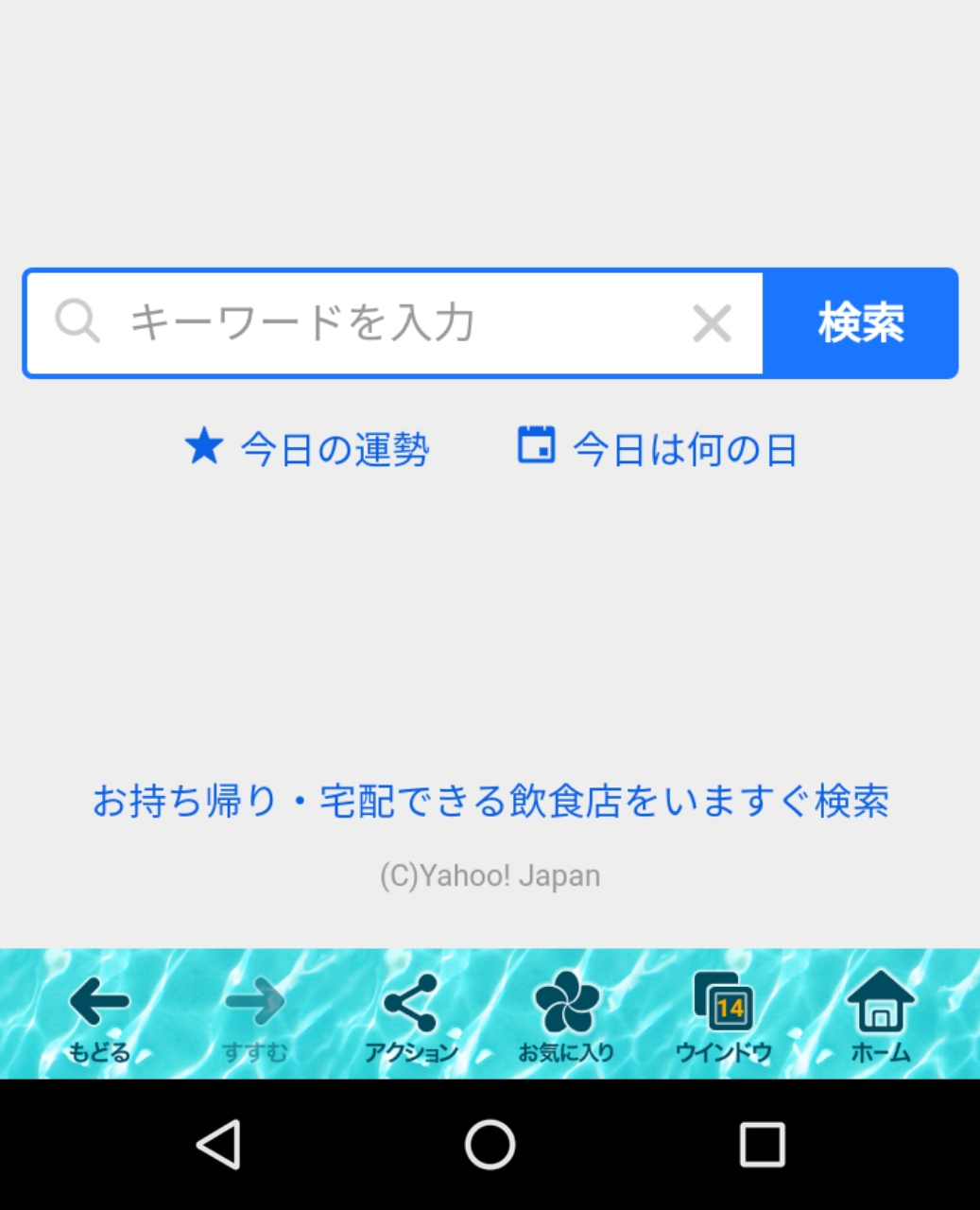The width and height of the screenshot is (980, 1210).
Task: Tap the system back triangle
Action: coord(219,1145)
